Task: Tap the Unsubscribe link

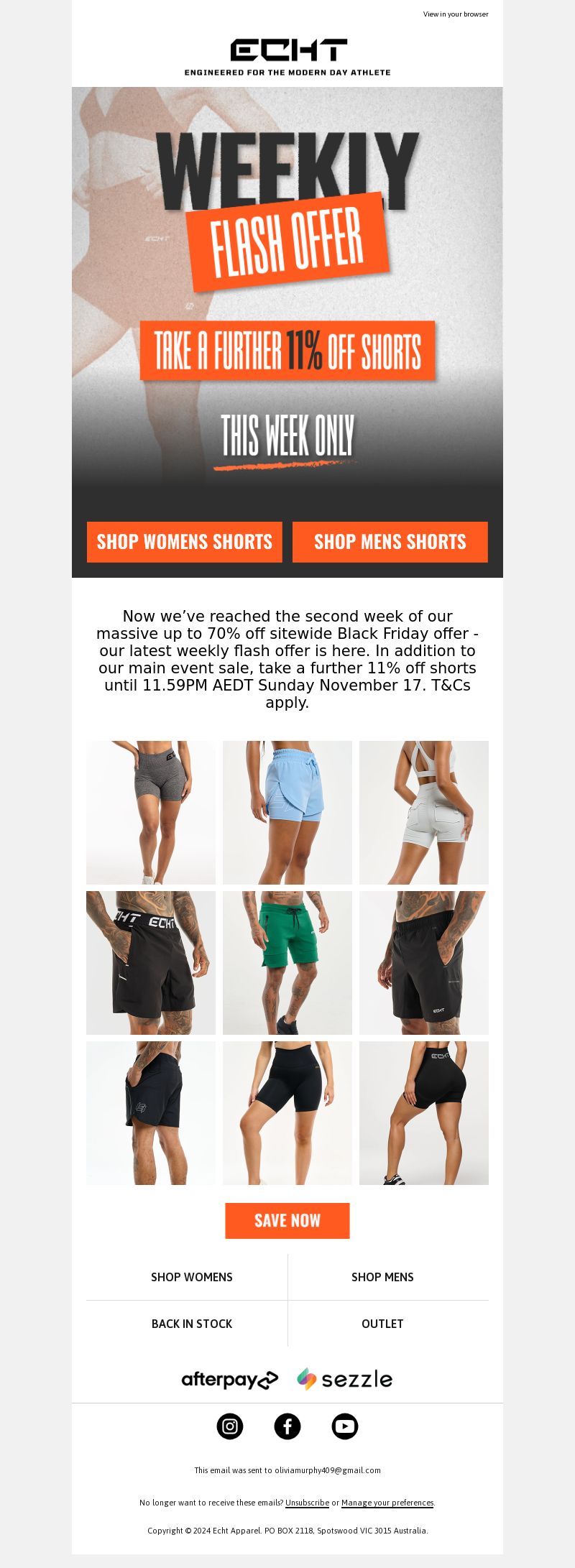Action: click(x=307, y=1503)
